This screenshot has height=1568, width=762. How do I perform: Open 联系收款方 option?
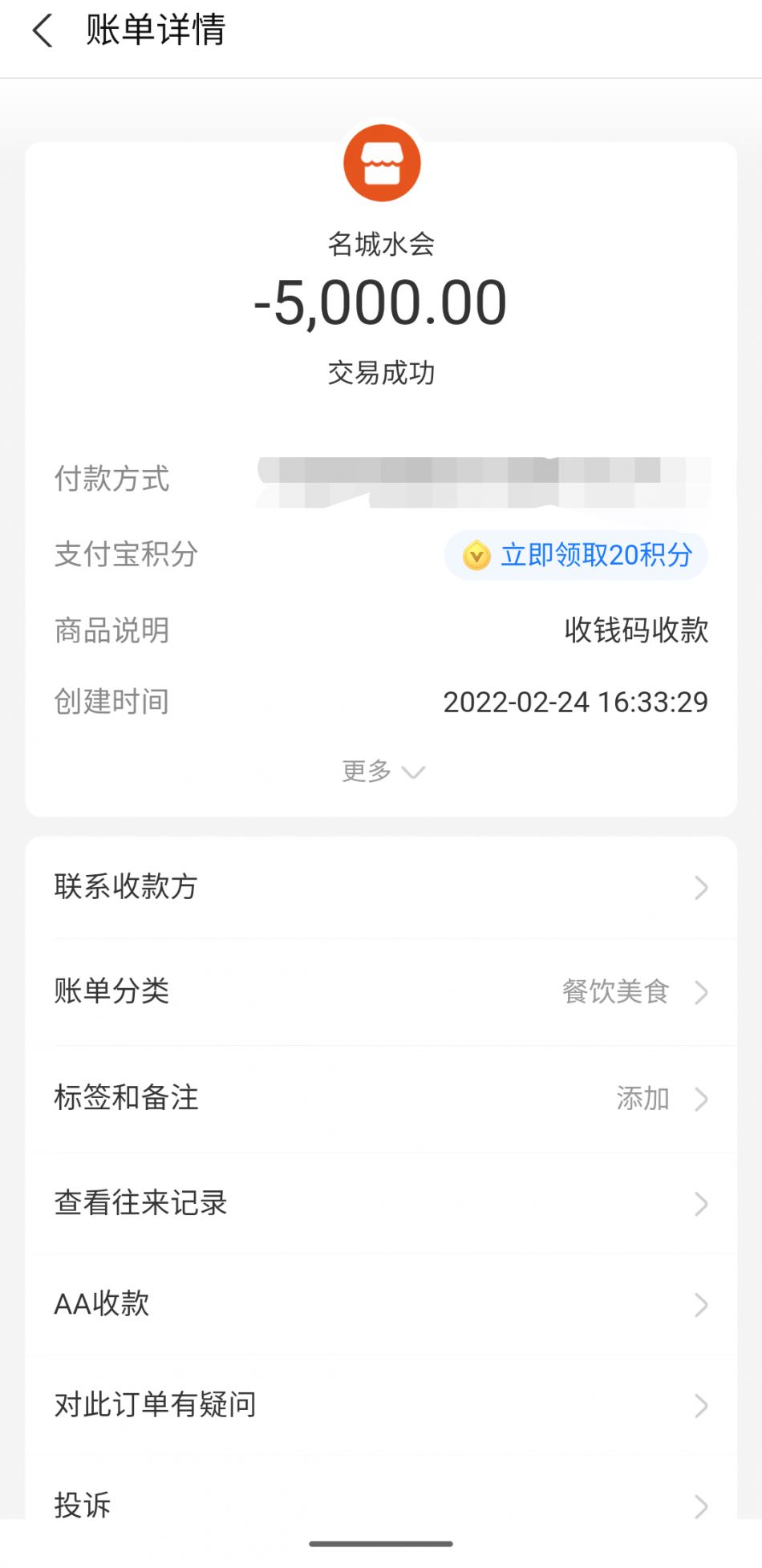381,887
